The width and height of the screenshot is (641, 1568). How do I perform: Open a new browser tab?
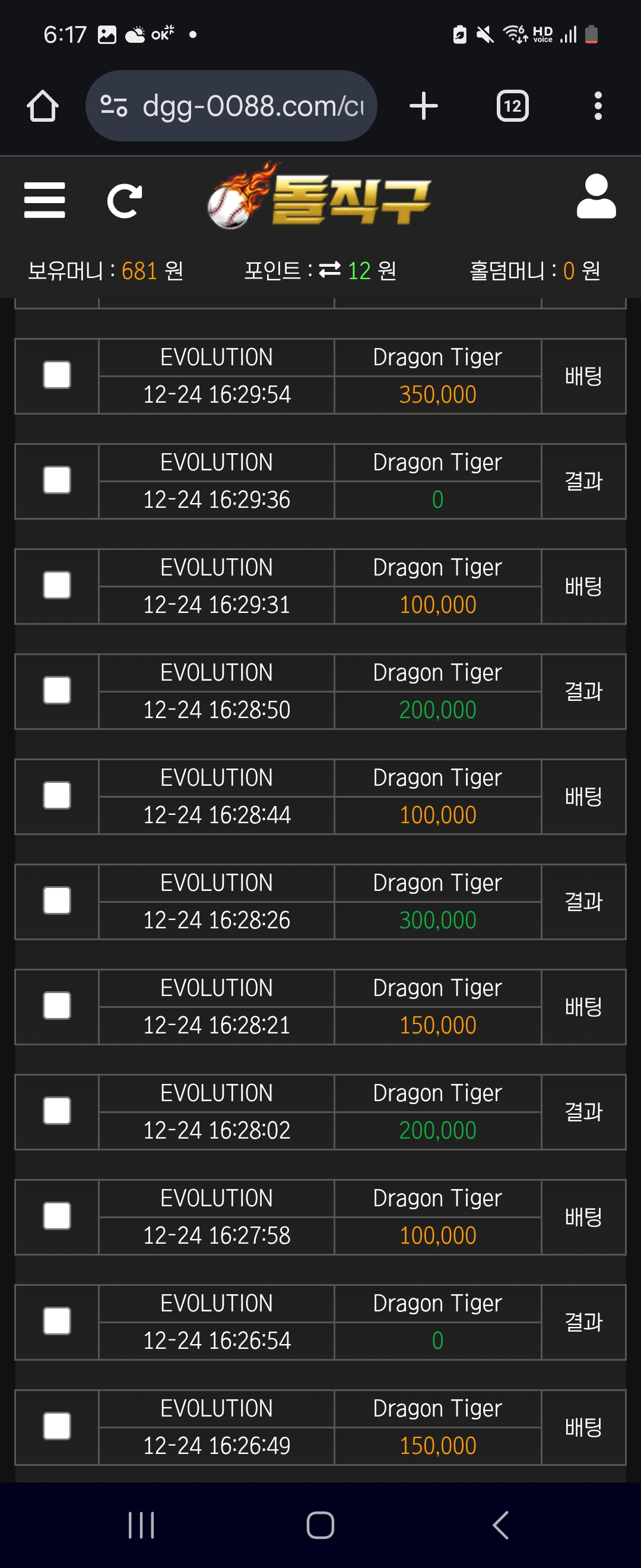[423, 106]
